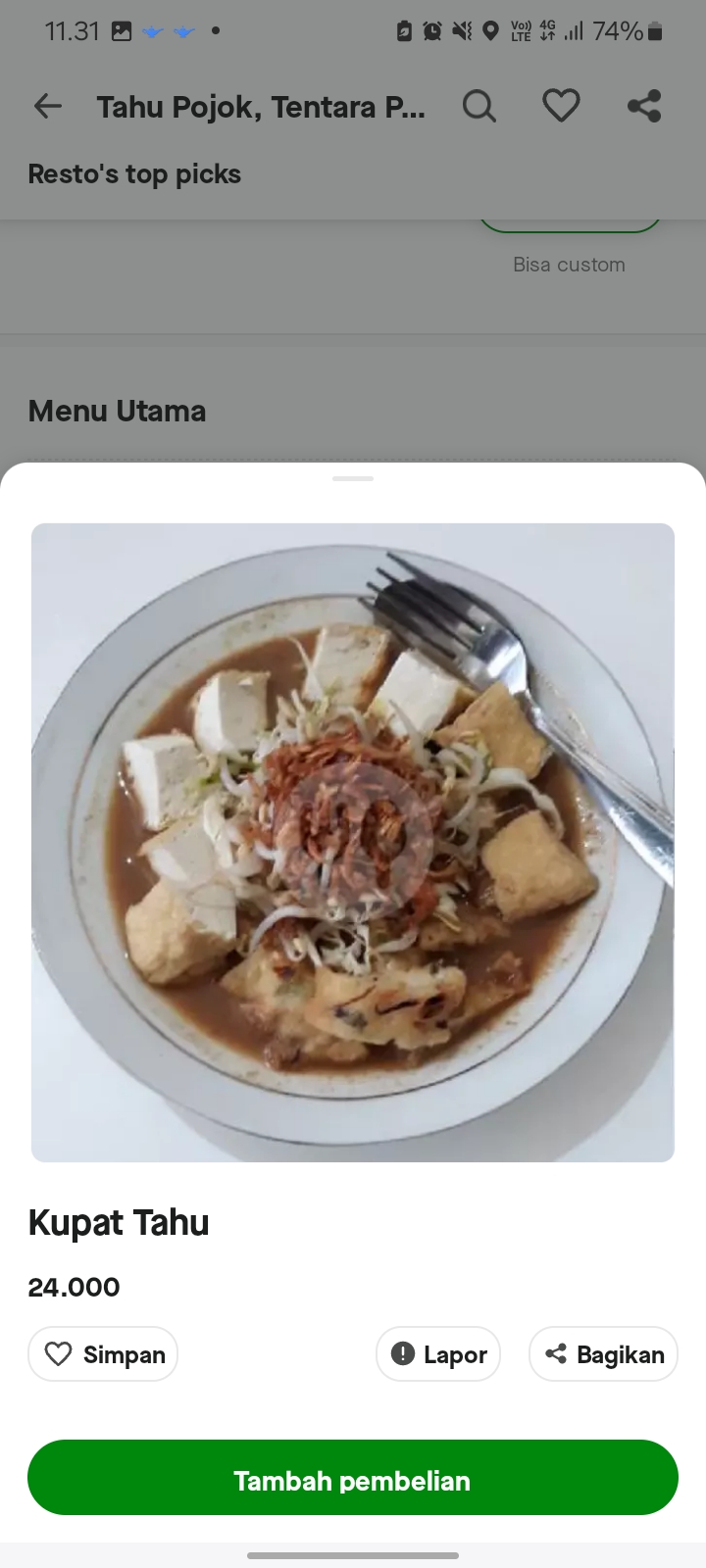Screen dimensions: 706x1568
Task: Tap the share icon in the top bar
Action: 644,106
